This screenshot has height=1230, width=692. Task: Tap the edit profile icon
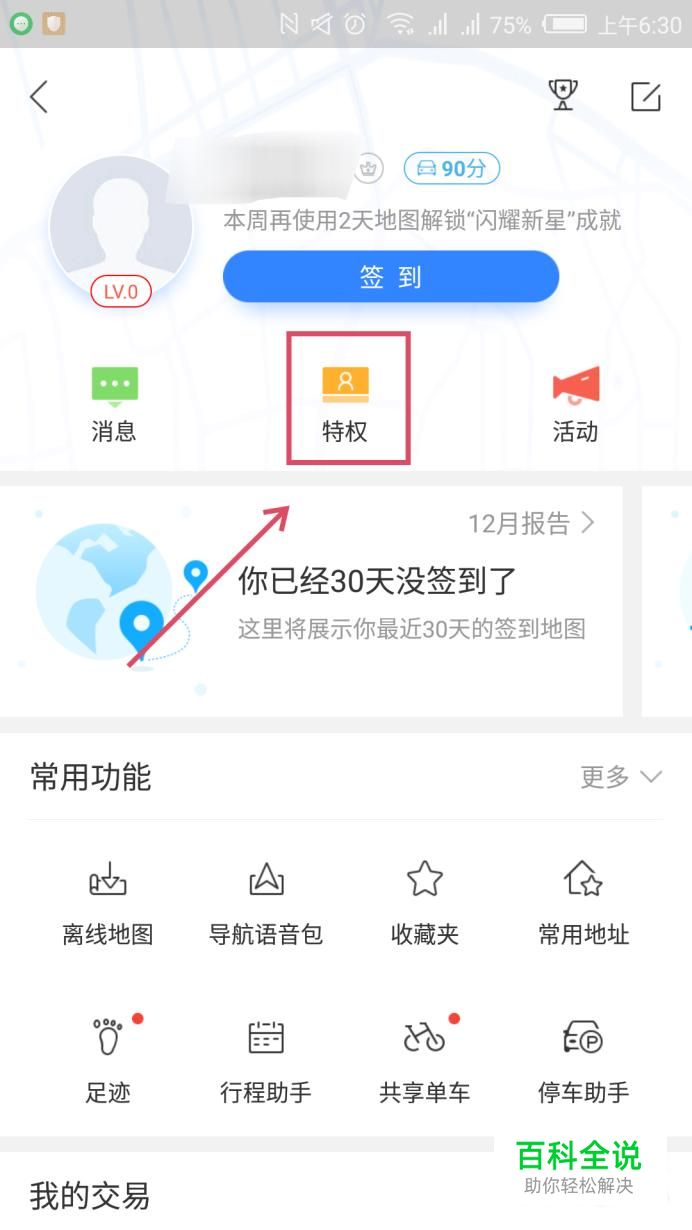646,96
